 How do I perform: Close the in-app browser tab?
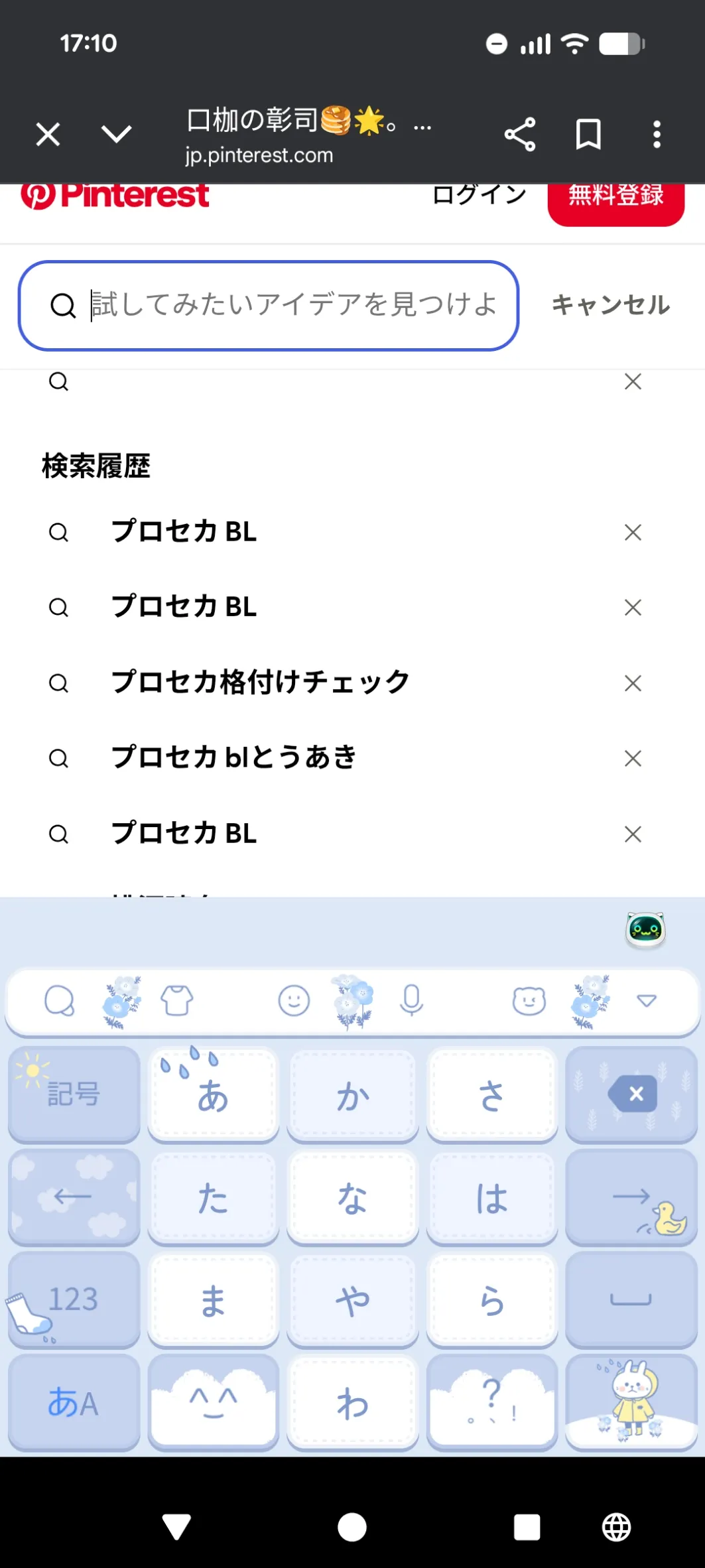[x=48, y=135]
